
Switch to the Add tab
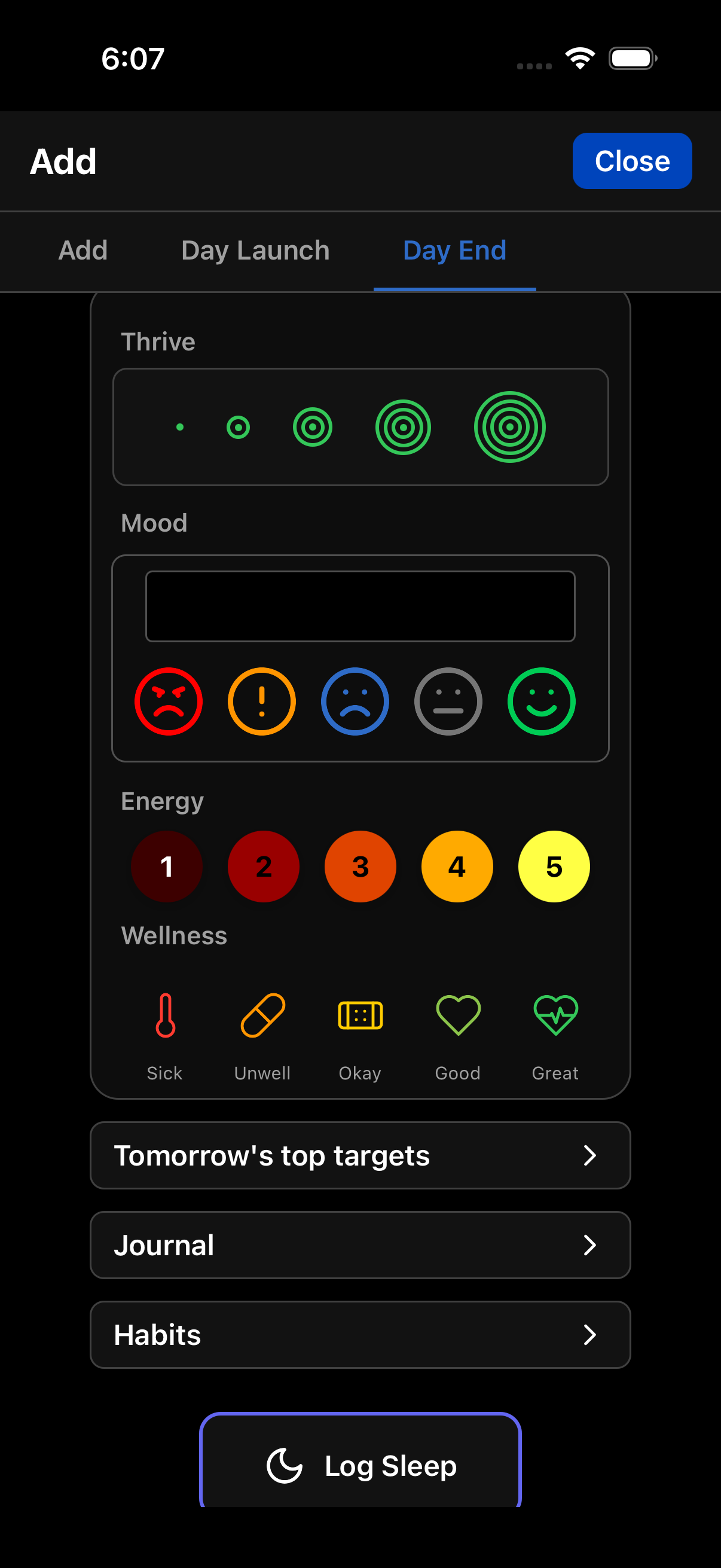point(83,250)
